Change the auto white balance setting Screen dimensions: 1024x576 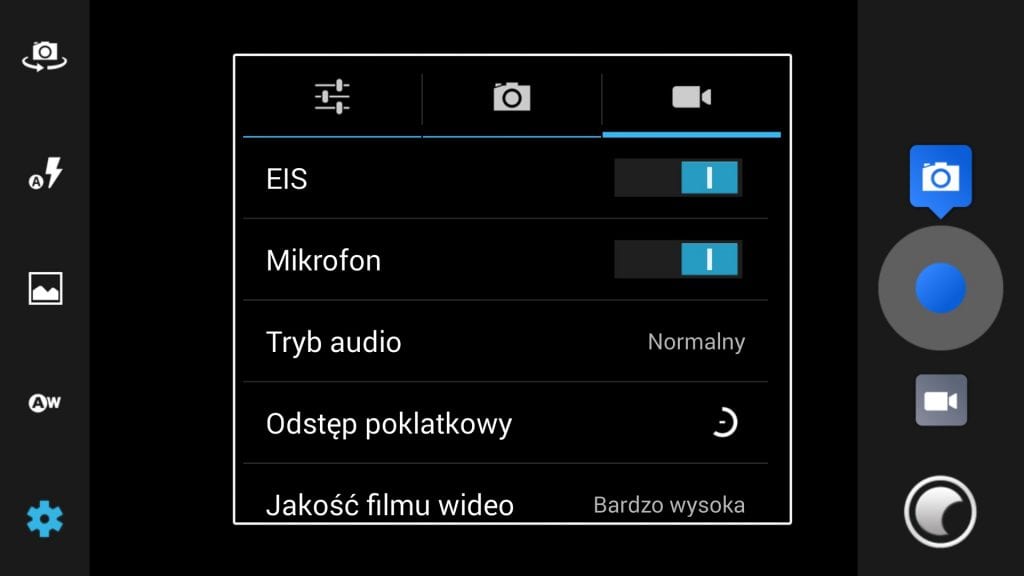pos(44,403)
